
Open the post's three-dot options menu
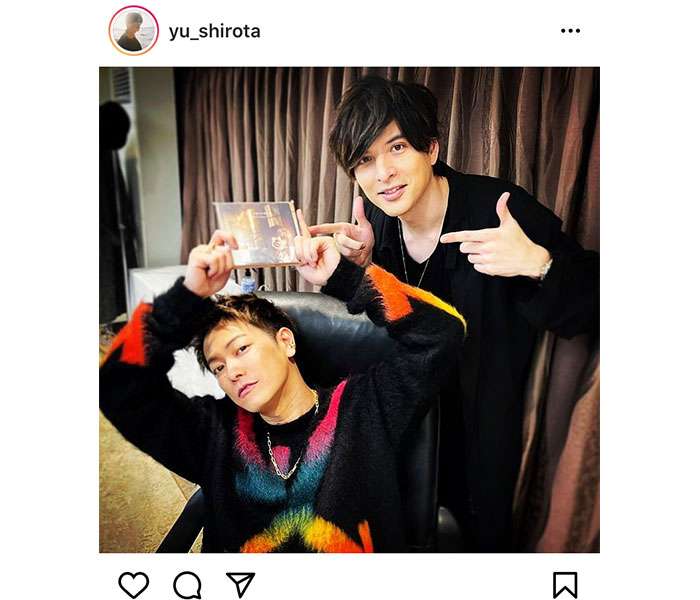pyautogui.click(x=570, y=31)
